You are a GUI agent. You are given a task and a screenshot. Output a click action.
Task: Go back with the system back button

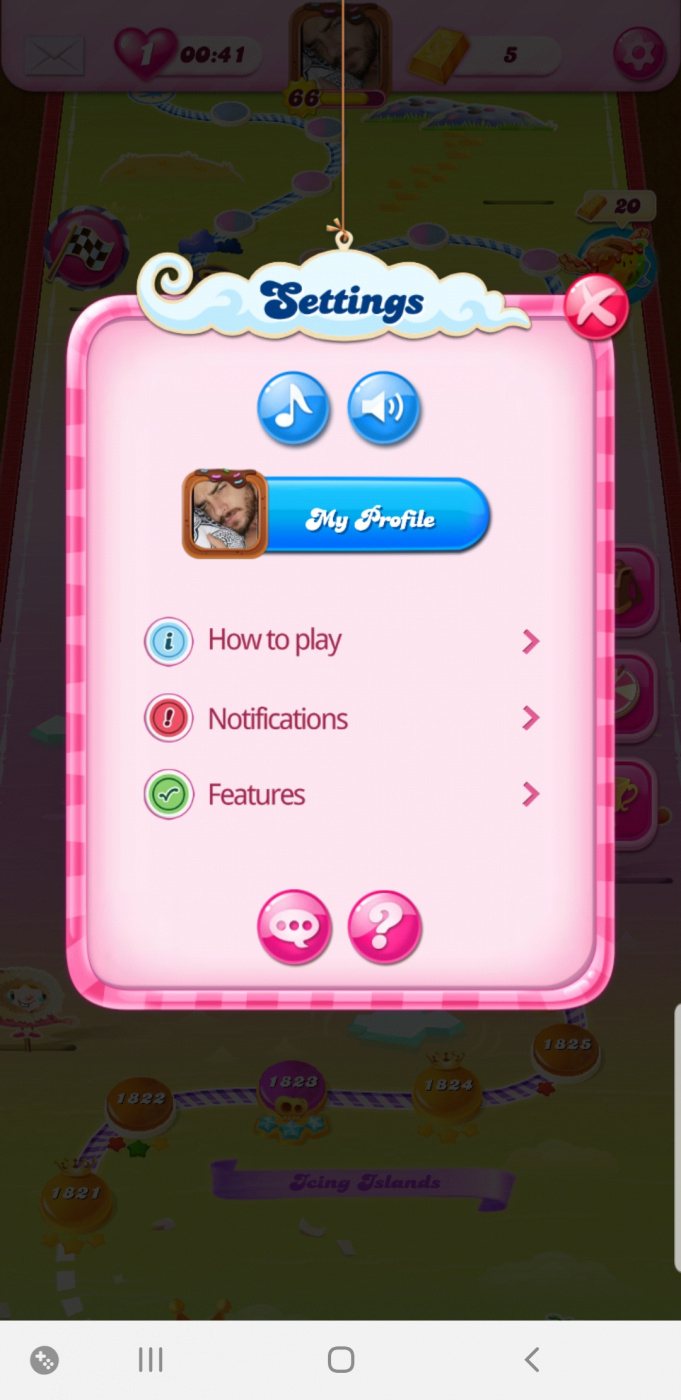coord(532,1359)
